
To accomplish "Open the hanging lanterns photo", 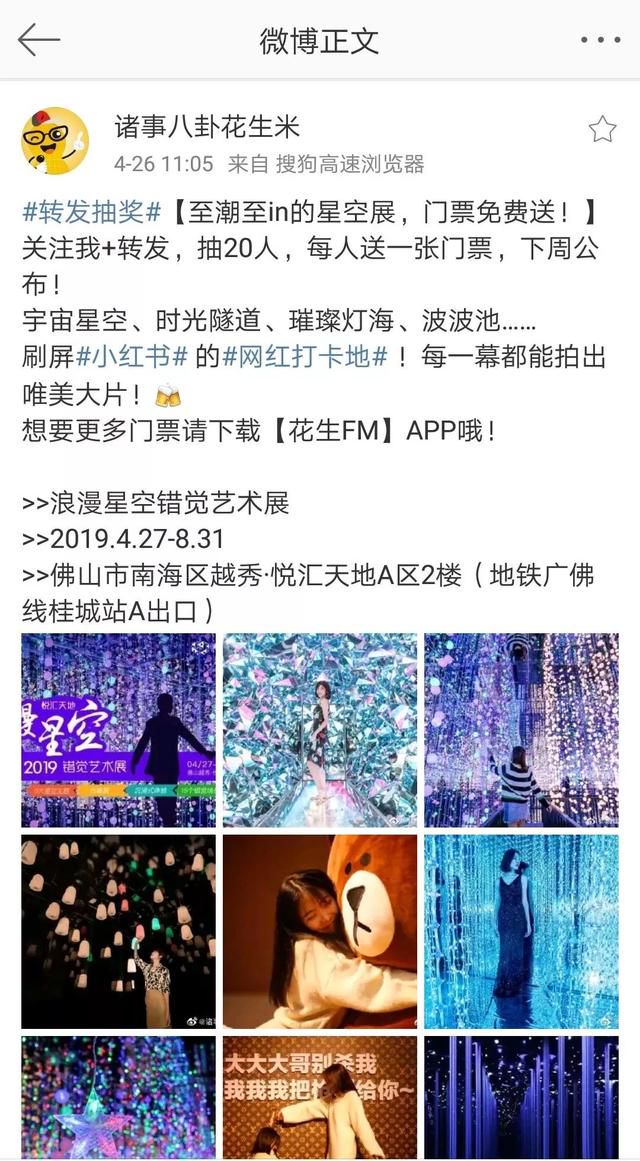I will coord(118,932).
